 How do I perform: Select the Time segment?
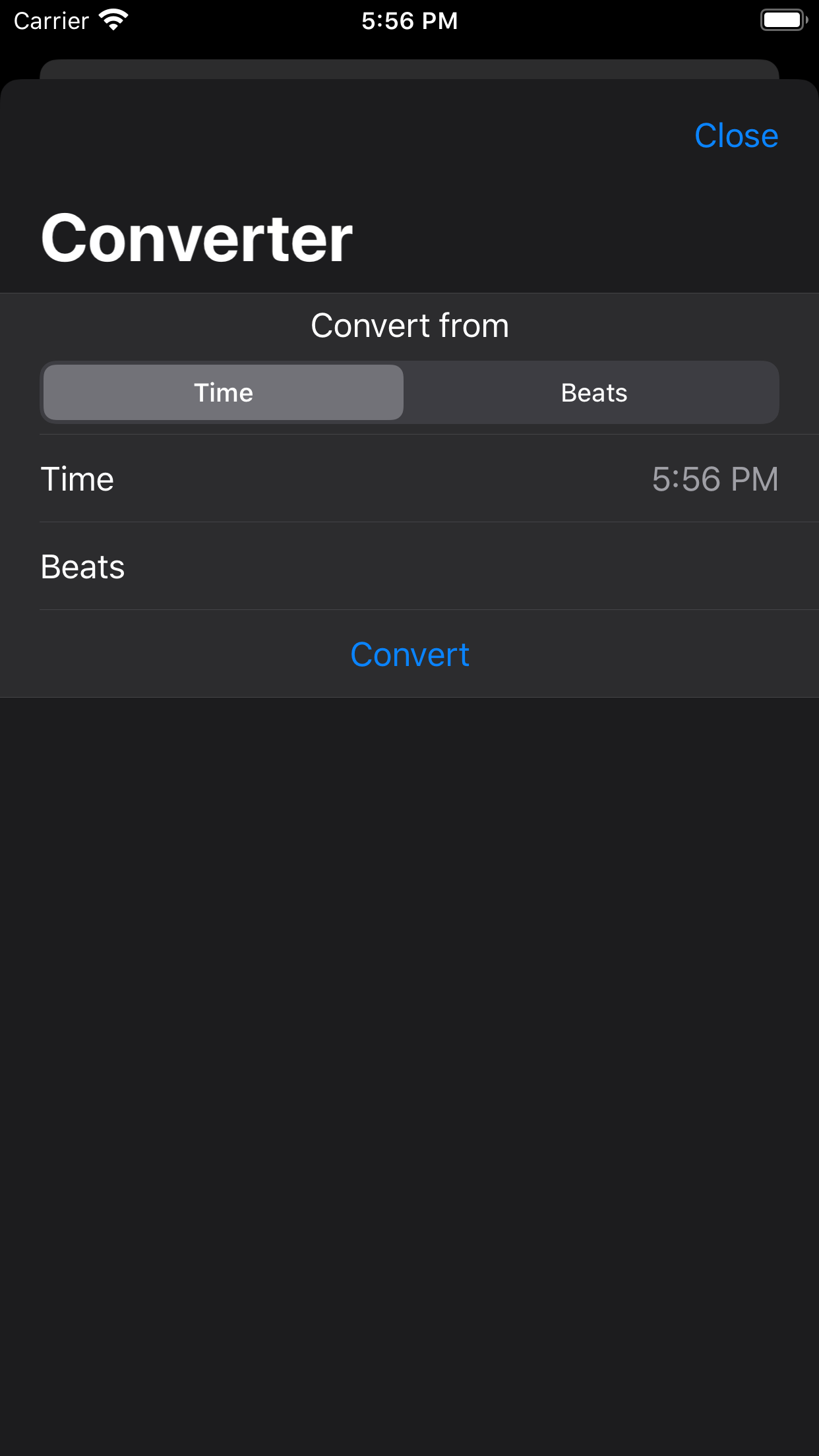[x=224, y=392]
